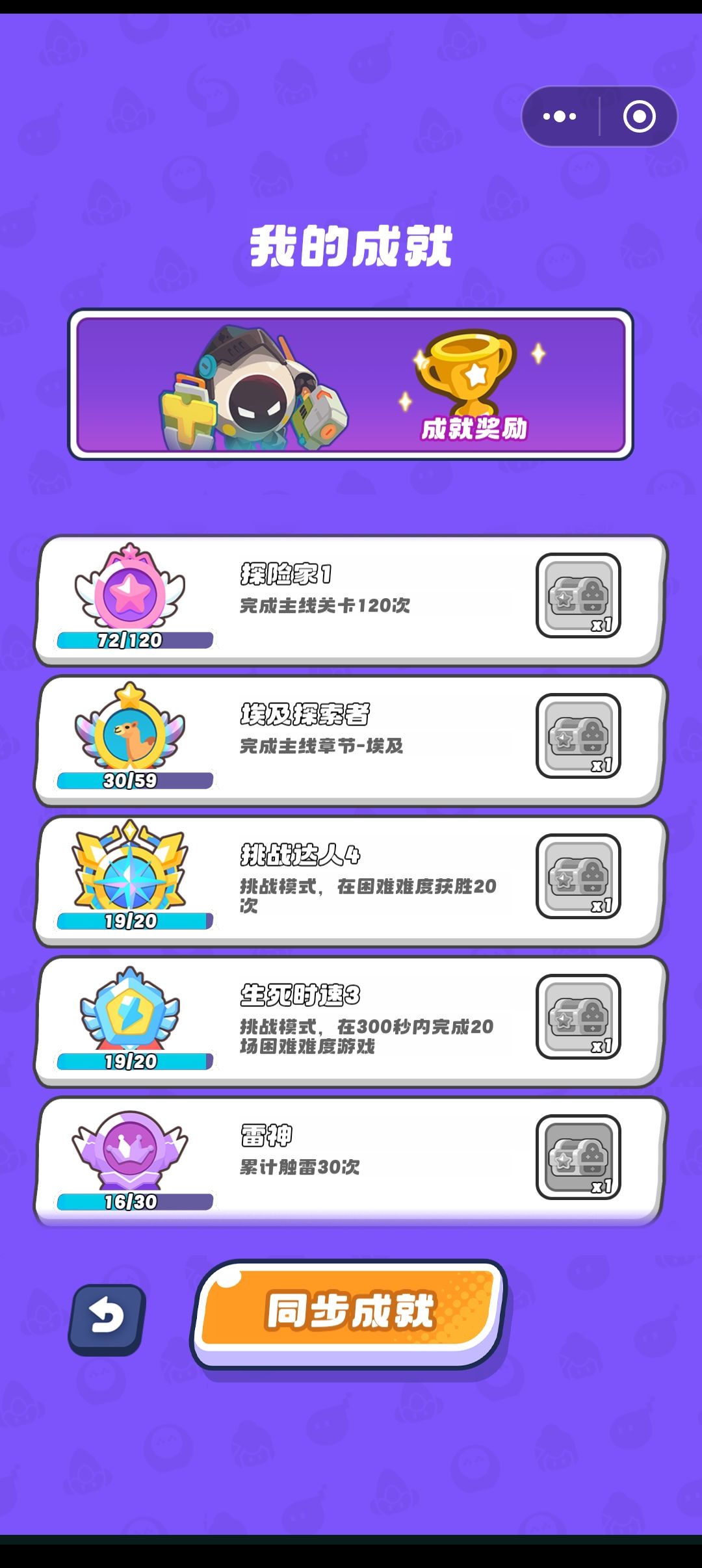Image resolution: width=702 pixels, height=1568 pixels.
Task: Open the 成就奖励 trophy banner
Action: point(351,384)
